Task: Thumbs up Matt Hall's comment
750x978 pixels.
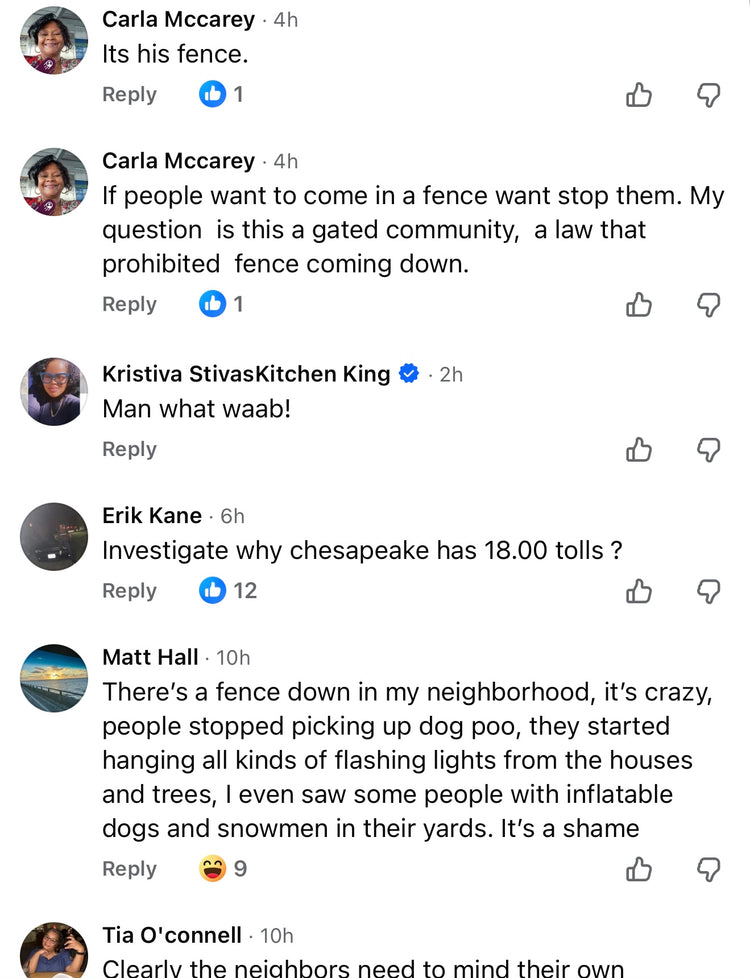Action: (639, 869)
